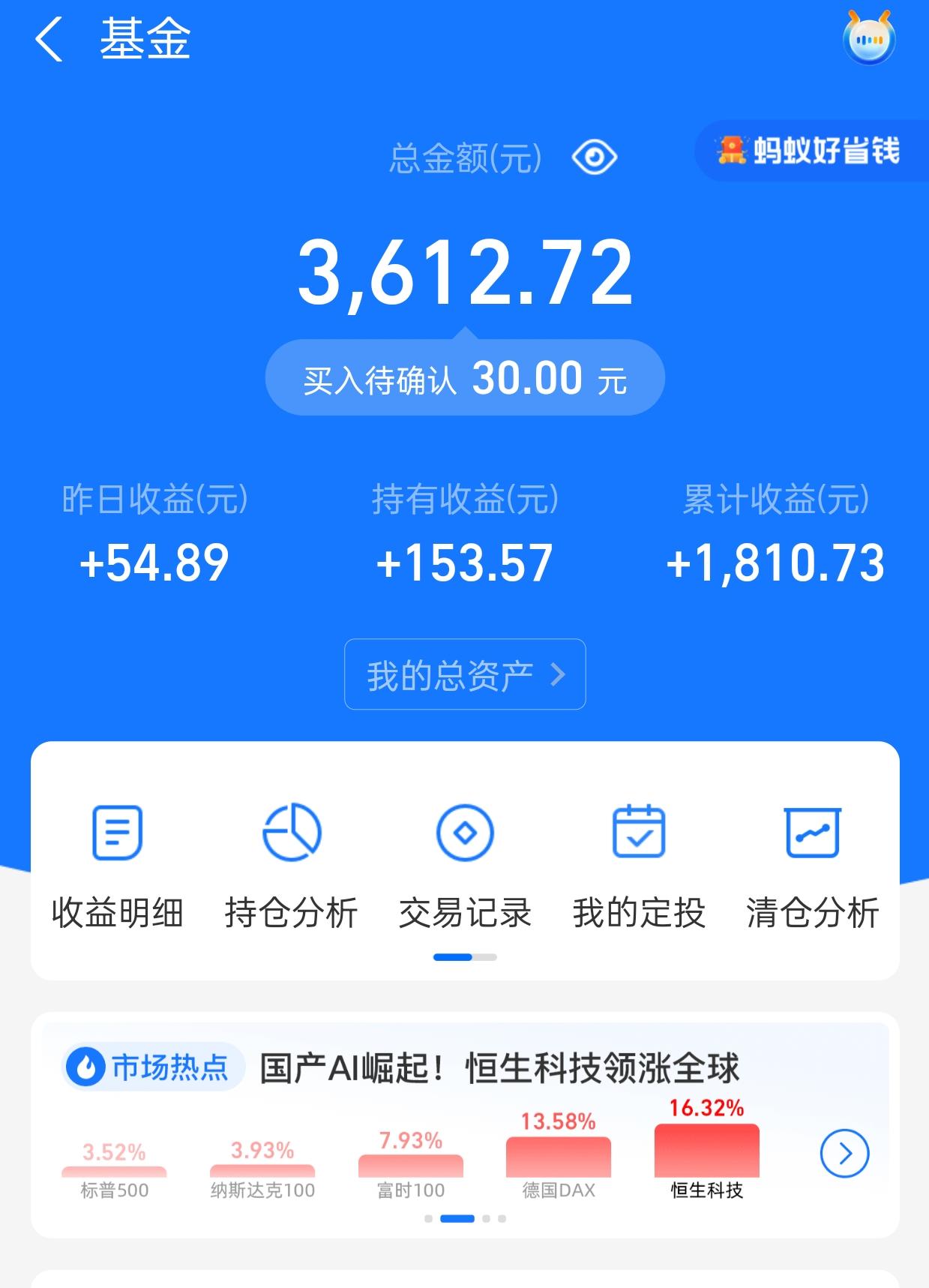Open 我的总资产 page
The height and width of the screenshot is (1288, 929).
(464, 674)
